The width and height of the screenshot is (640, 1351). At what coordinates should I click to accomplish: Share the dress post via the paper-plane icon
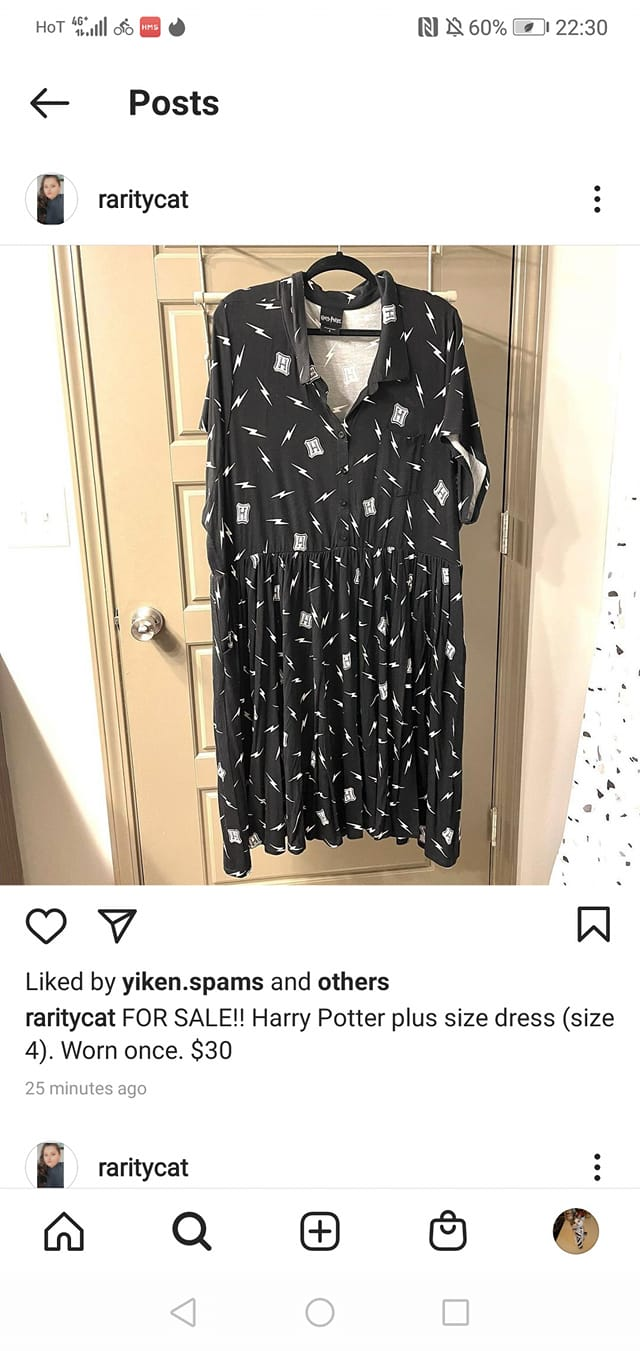[117, 927]
